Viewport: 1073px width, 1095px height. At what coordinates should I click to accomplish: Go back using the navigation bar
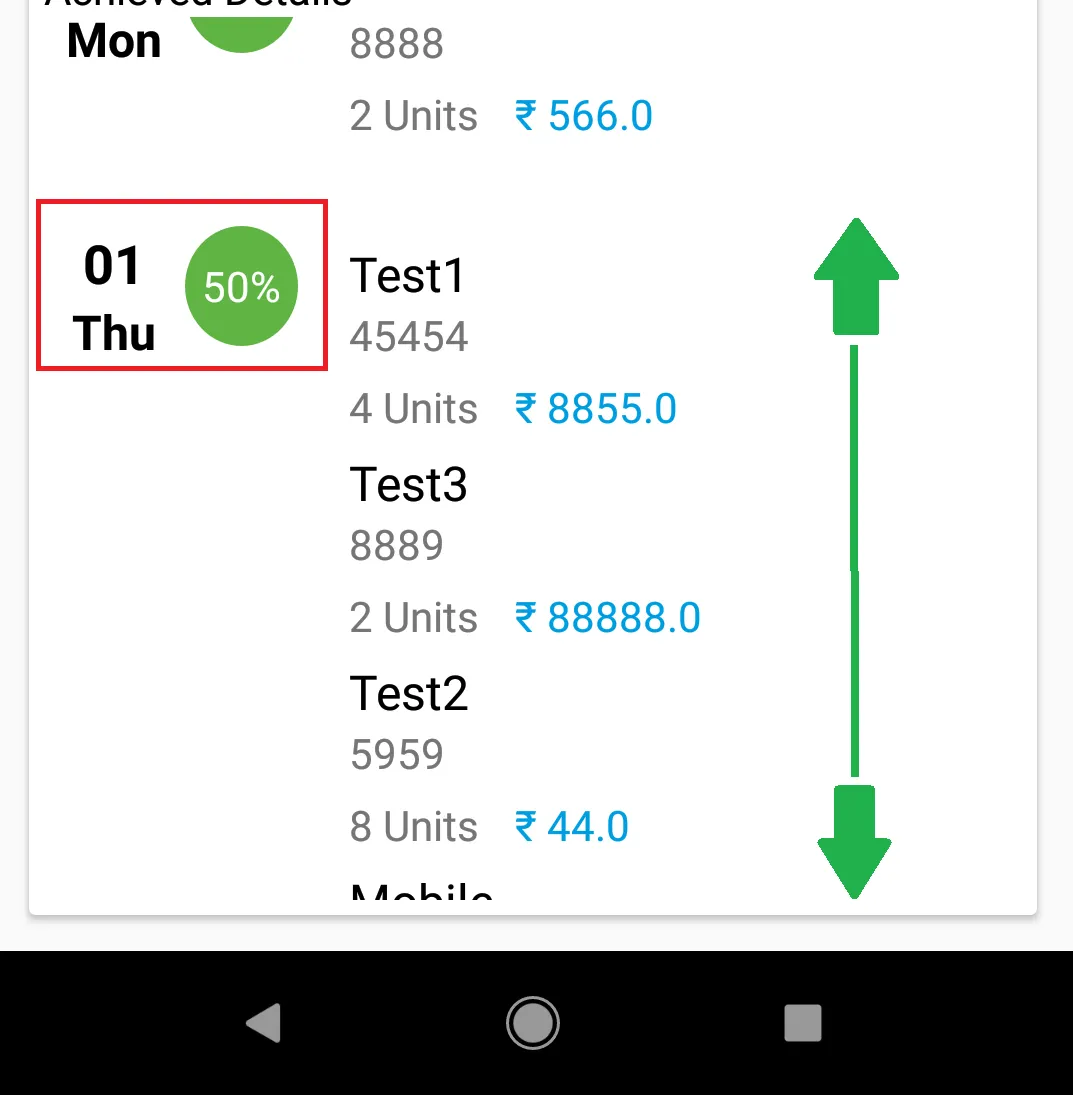[264, 1023]
